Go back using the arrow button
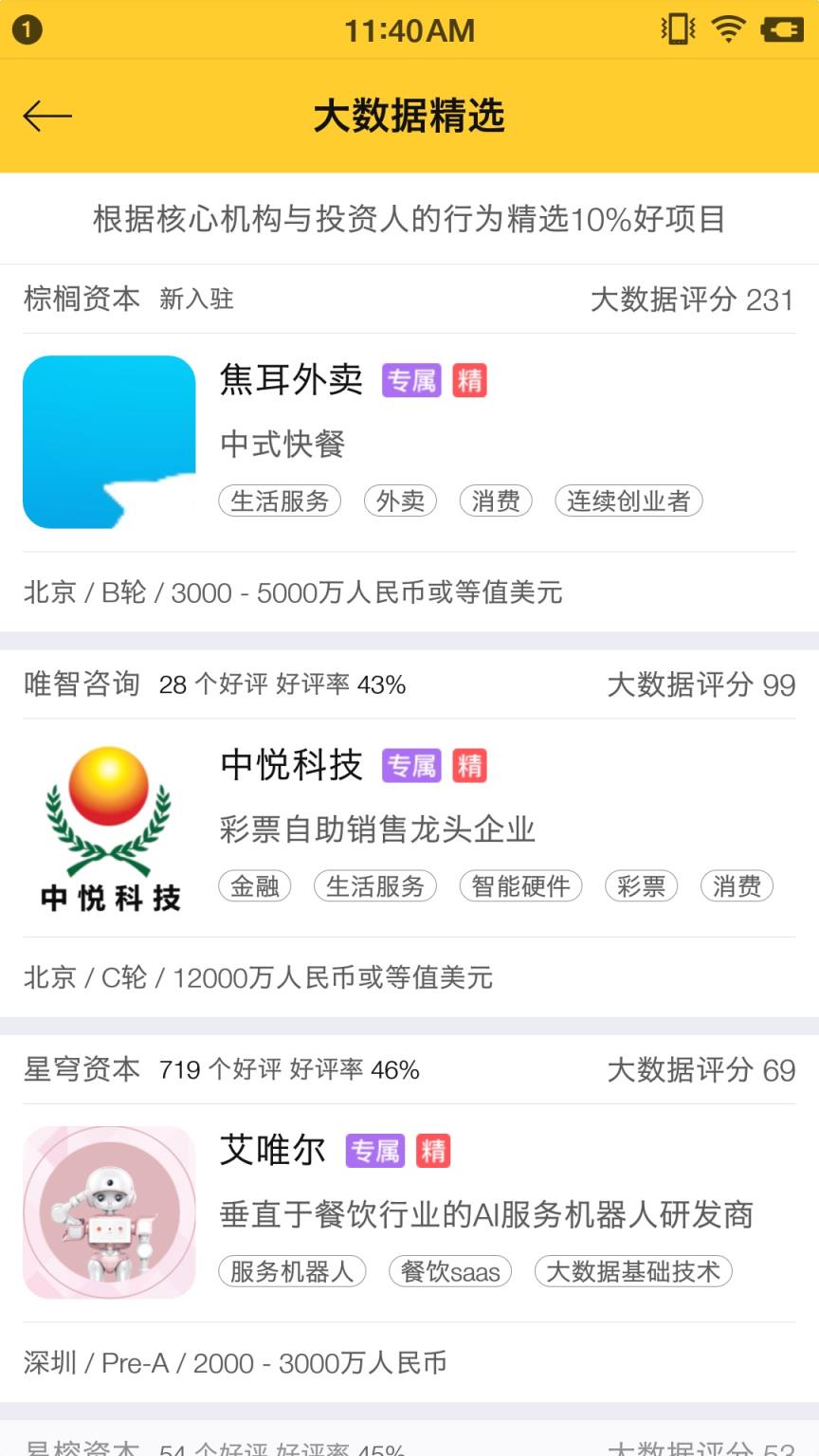 click(x=45, y=116)
